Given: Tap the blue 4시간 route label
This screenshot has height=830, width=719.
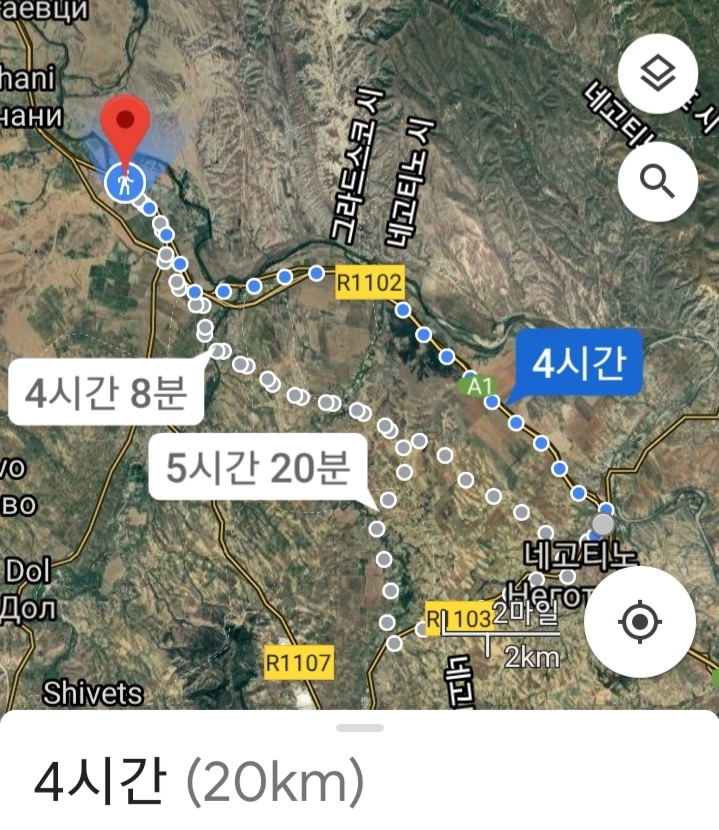Looking at the screenshot, I should 578,365.
